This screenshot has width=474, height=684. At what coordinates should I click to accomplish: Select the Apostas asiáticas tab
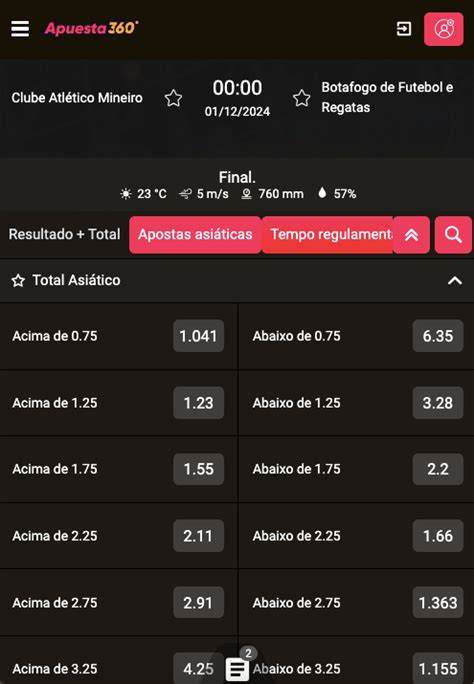[195, 235]
